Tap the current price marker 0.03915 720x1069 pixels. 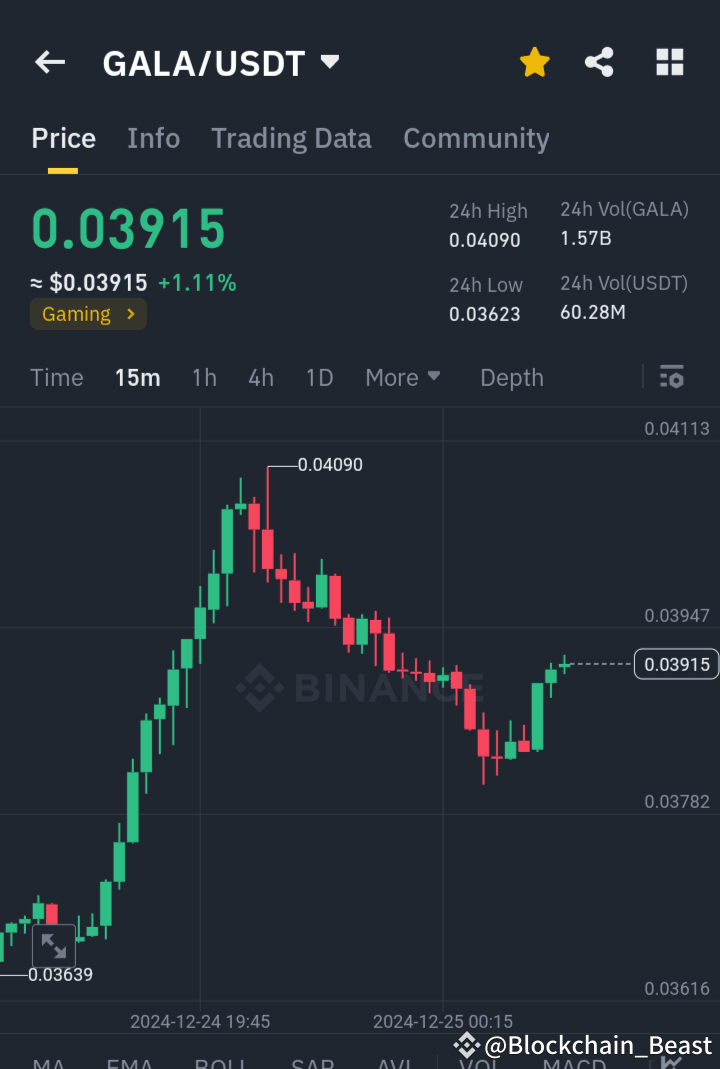(x=676, y=663)
